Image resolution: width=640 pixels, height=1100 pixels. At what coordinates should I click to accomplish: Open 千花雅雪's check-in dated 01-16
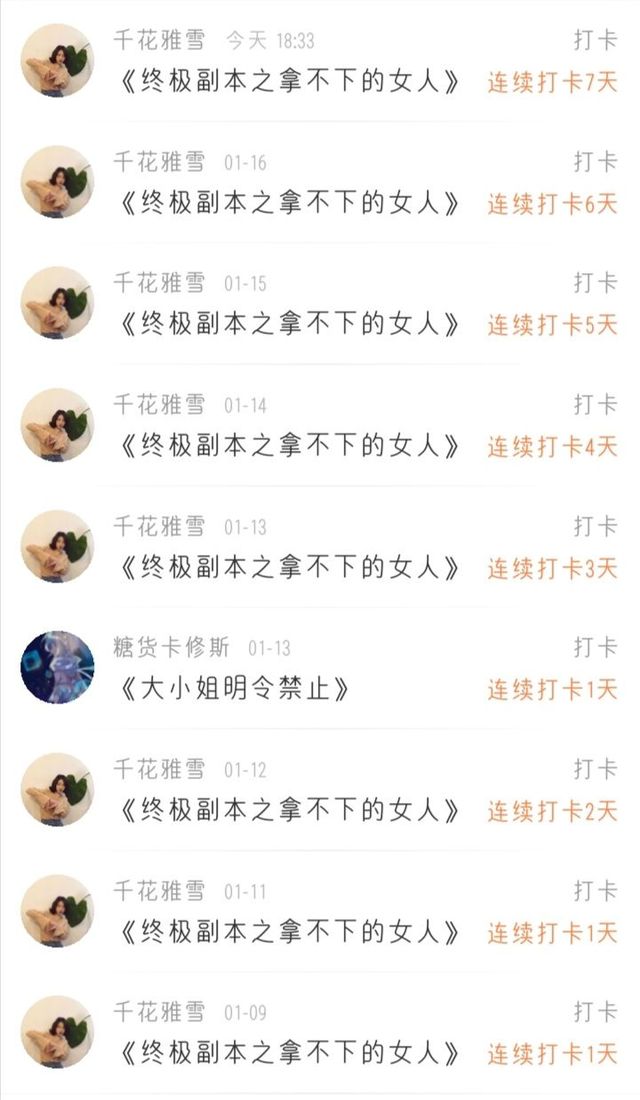pos(320,182)
